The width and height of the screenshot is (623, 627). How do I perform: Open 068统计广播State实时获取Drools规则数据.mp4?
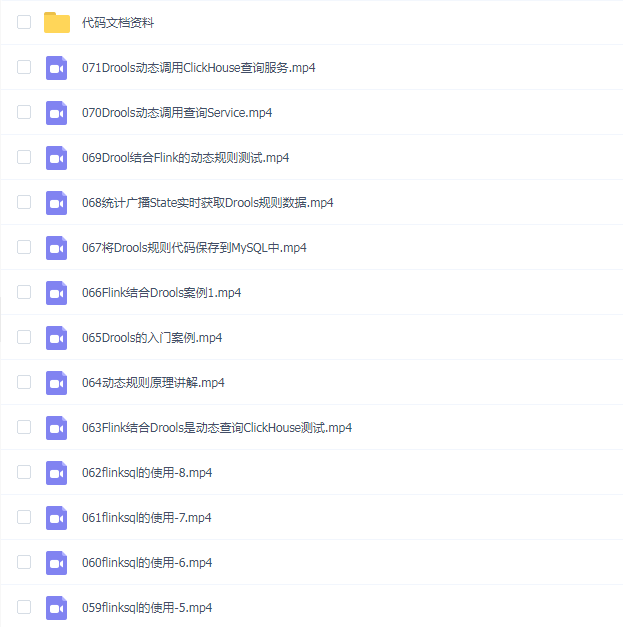click(x=207, y=202)
